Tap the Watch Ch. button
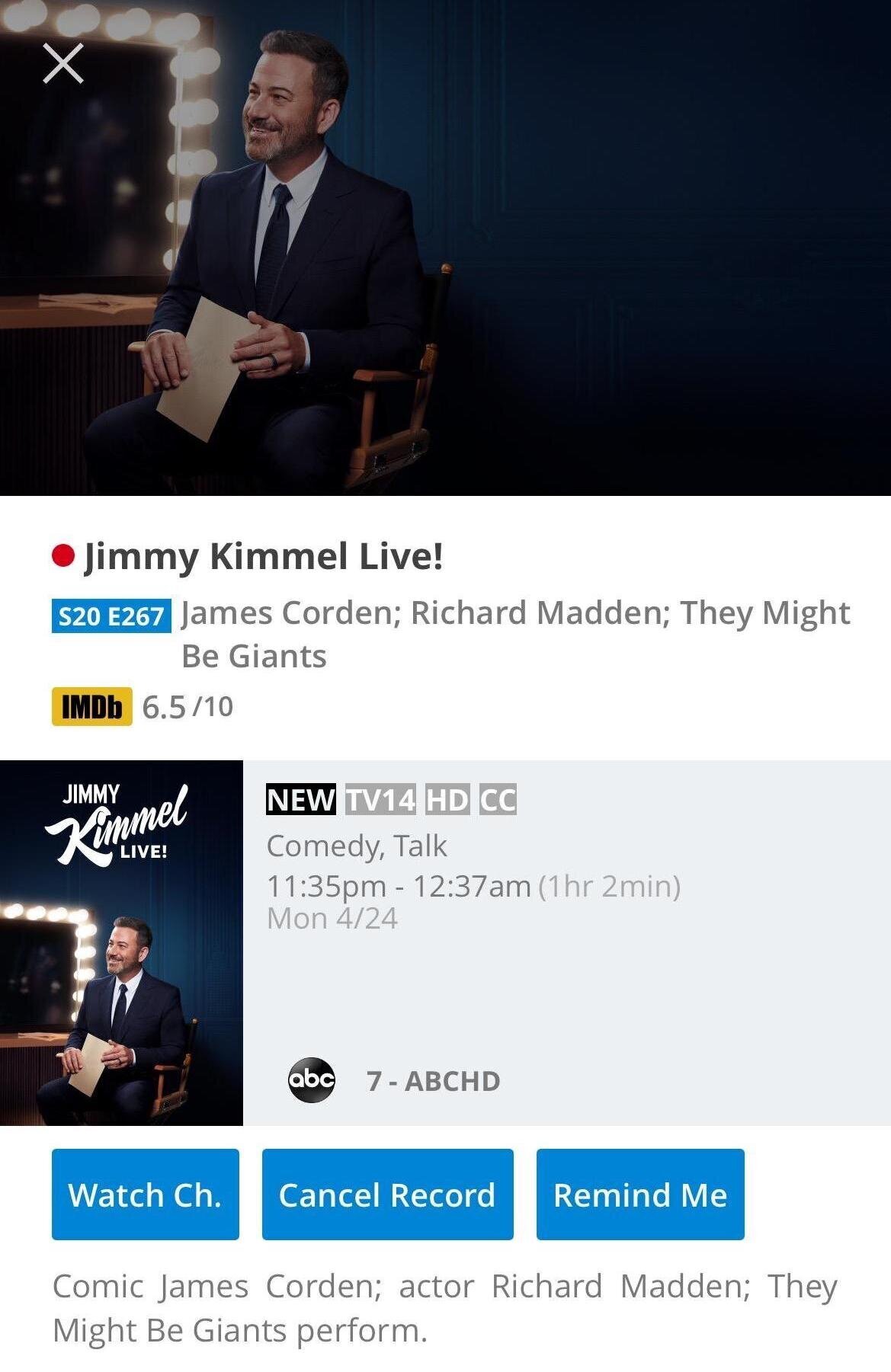Screen dimensions: 891x1372 [145, 1194]
